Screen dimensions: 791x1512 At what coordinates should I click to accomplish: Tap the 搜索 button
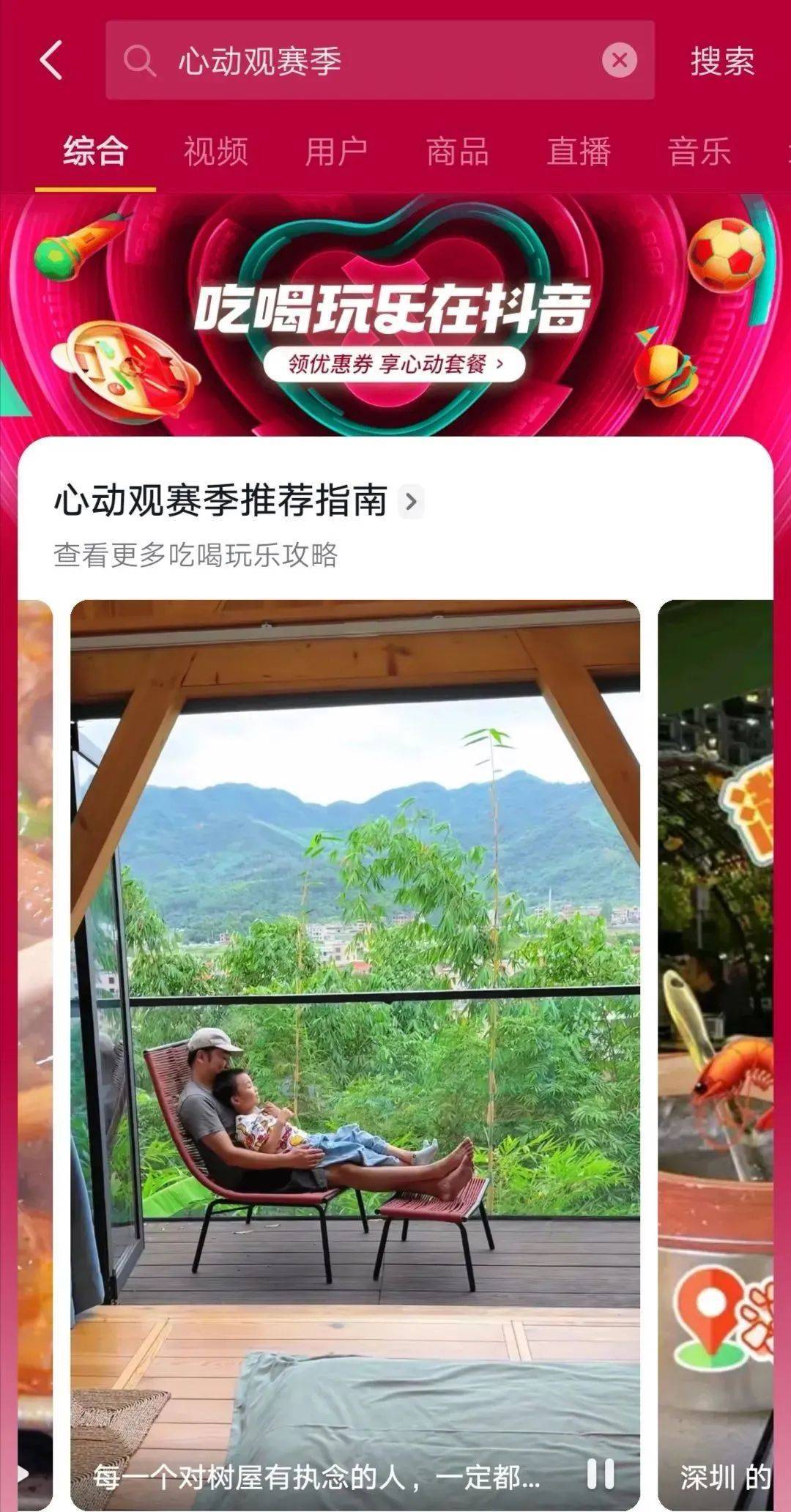pos(722,62)
